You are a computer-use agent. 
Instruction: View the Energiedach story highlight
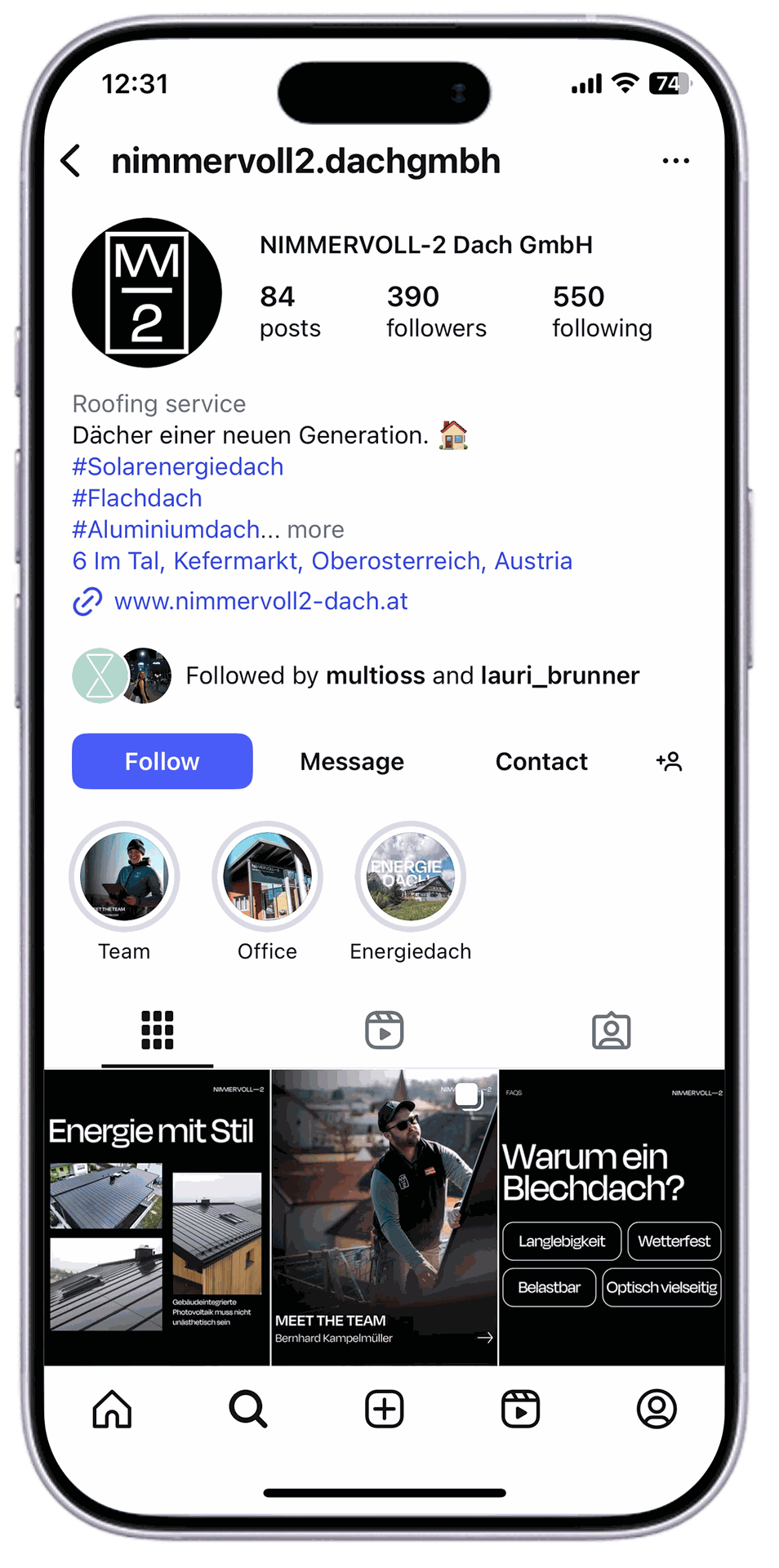click(x=410, y=876)
